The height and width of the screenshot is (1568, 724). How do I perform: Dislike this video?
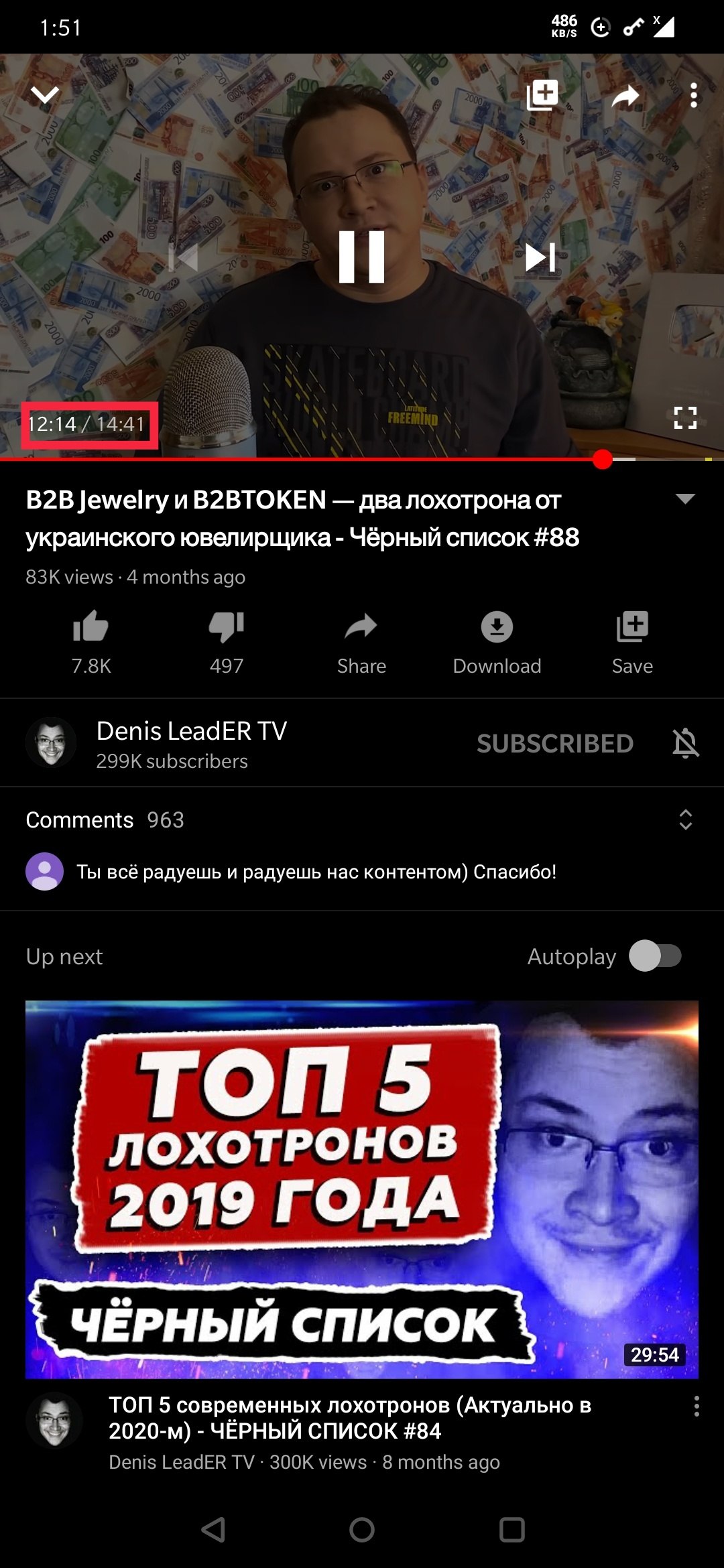226,641
